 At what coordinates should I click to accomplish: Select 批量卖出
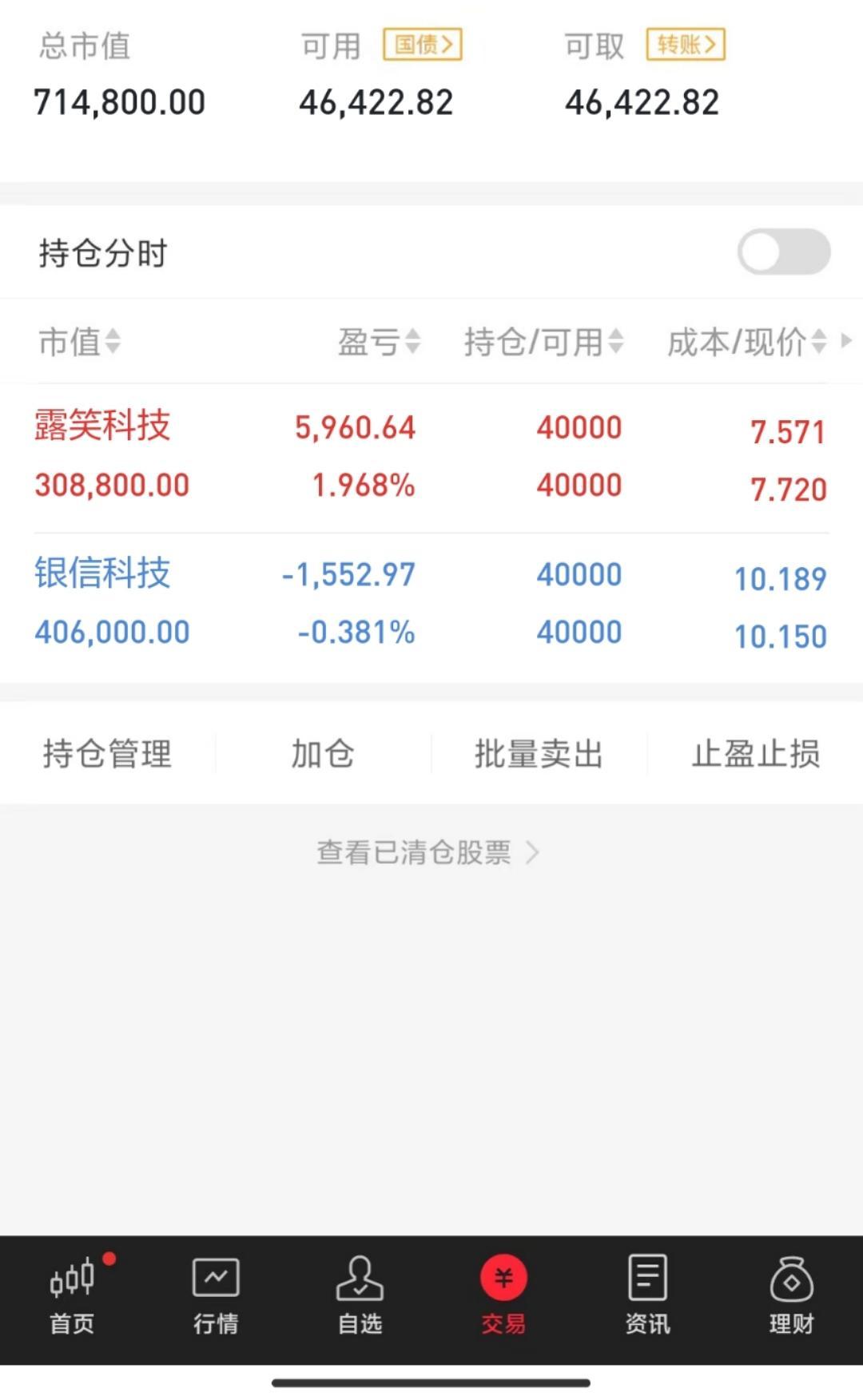(539, 754)
